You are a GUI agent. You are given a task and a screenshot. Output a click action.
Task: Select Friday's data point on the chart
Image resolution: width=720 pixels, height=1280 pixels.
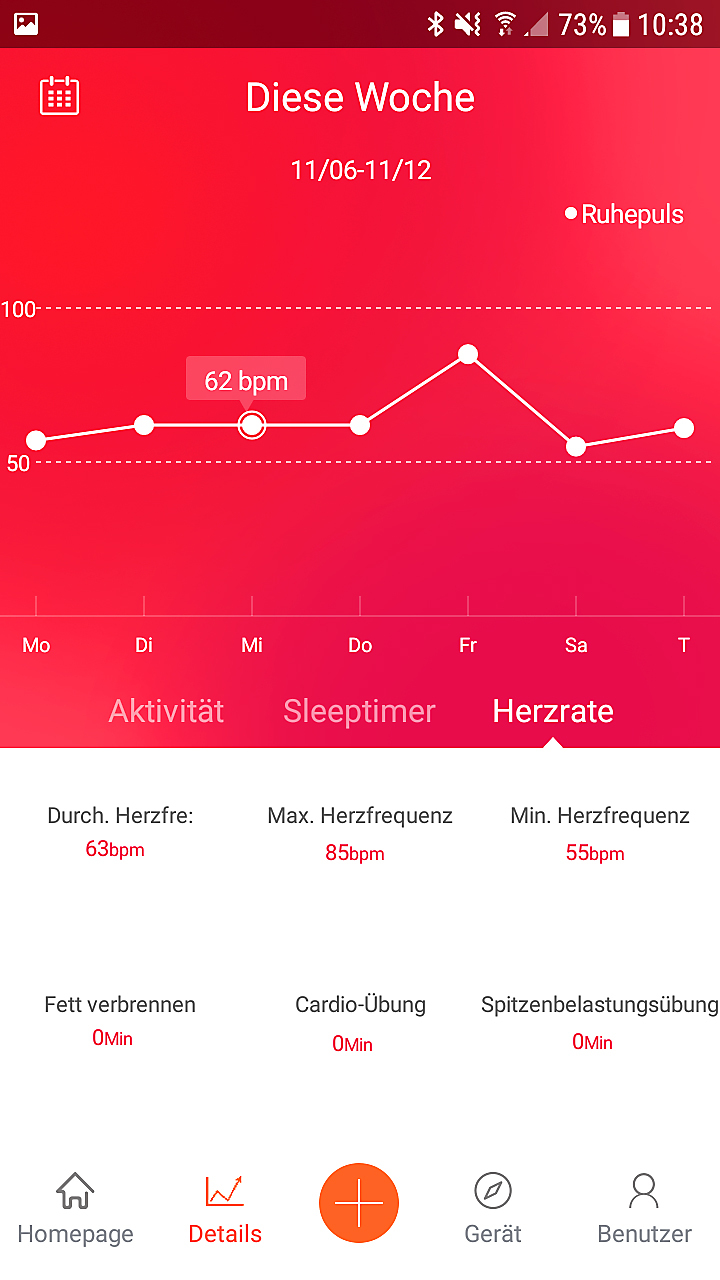click(x=468, y=354)
